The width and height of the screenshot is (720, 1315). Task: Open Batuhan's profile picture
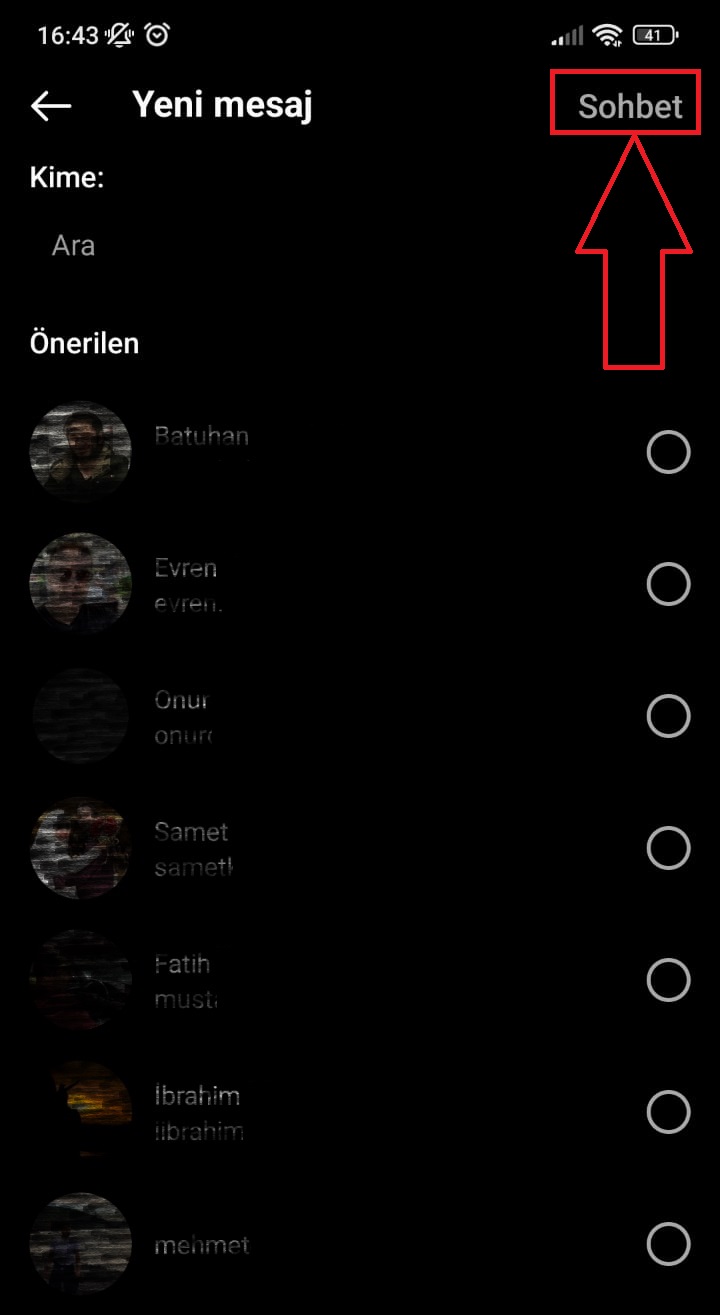[x=80, y=451]
